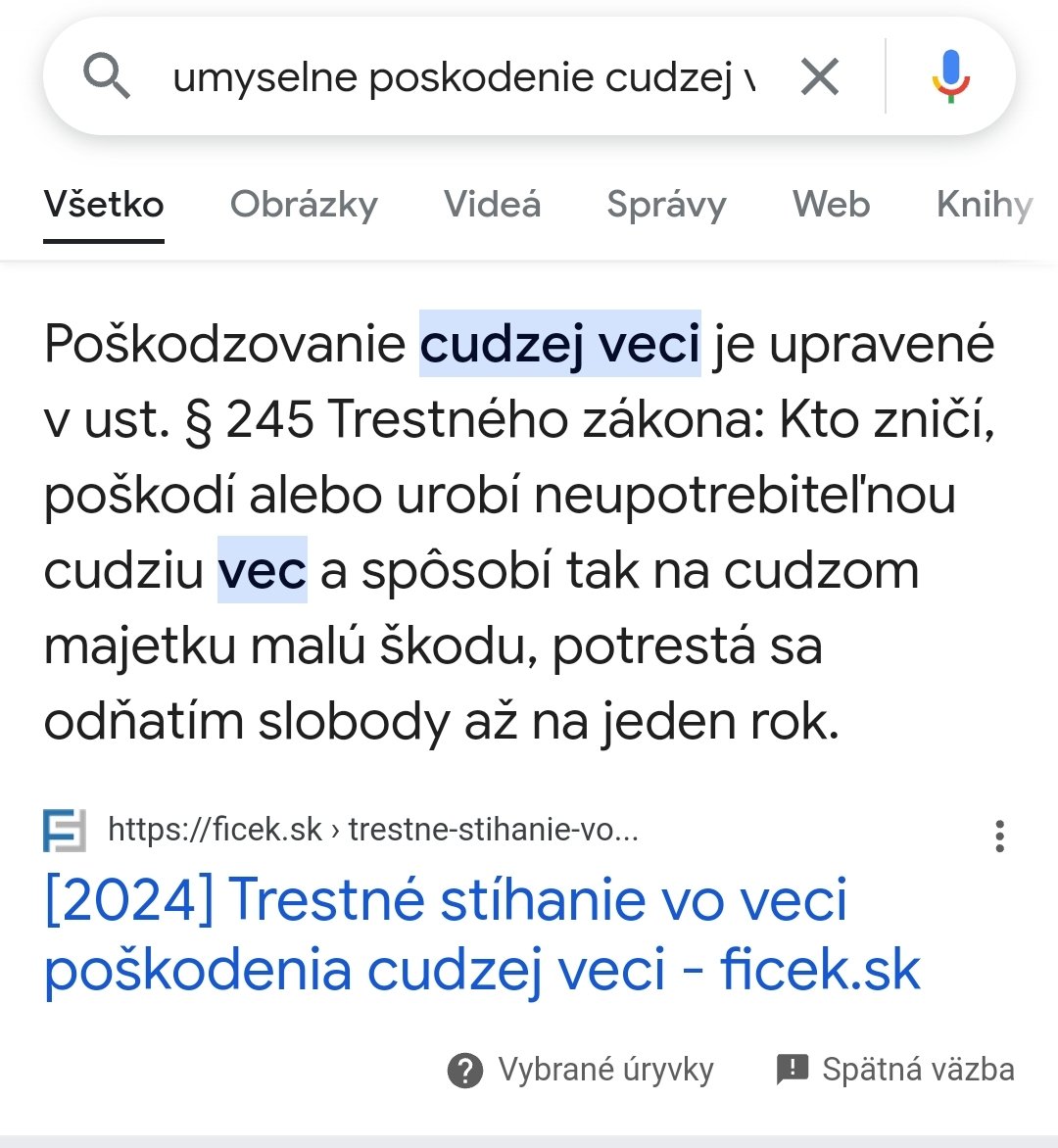The height and width of the screenshot is (1148, 1058).
Task: Open info about Vybrané úryvky
Action: tap(581, 1070)
